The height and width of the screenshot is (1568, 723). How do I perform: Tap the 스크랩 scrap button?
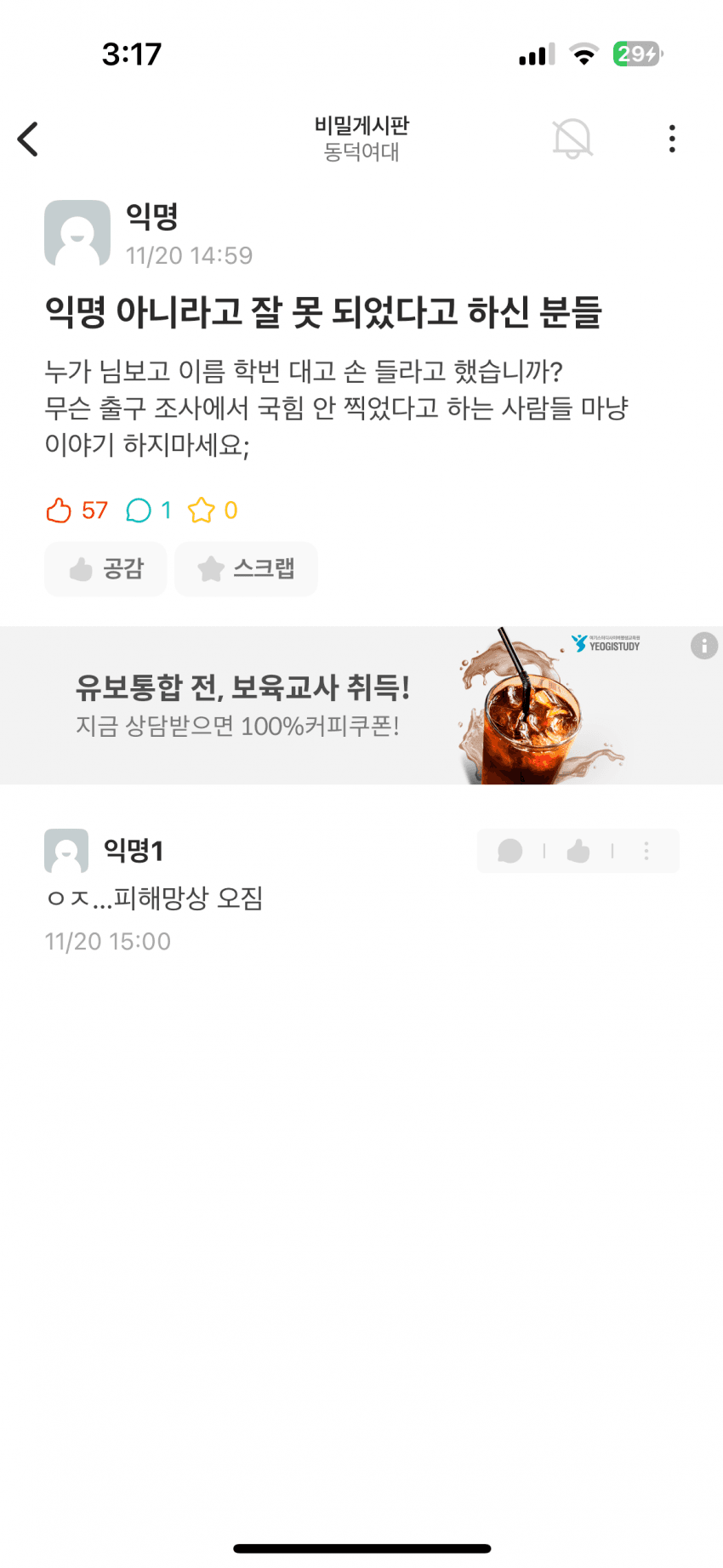pyautogui.click(x=246, y=568)
